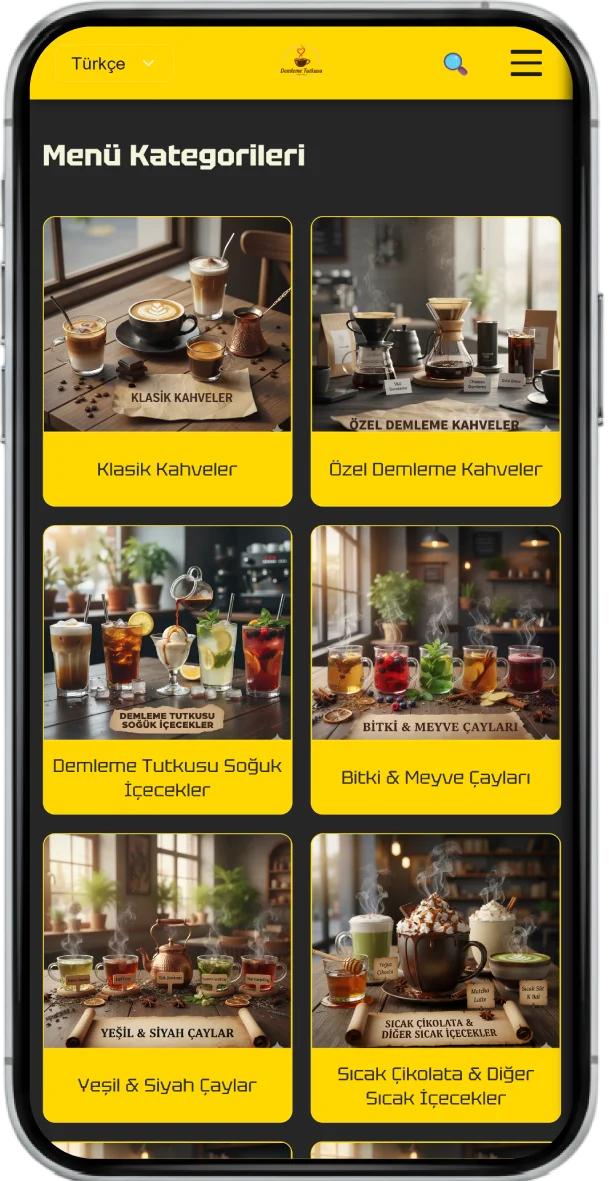Open Sıcak Çikolata & Diğer Sıcak İçecekler
Viewport: 609px width, 1181px height.
click(x=435, y=977)
